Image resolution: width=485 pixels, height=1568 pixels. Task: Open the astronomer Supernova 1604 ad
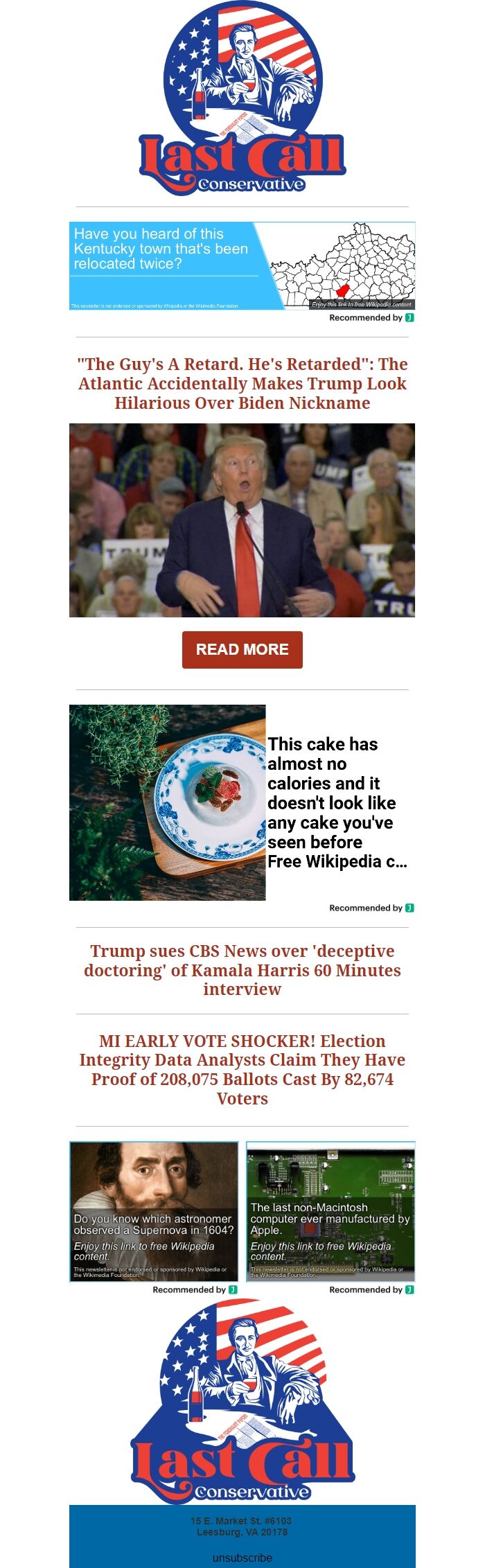pyautogui.click(x=154, y=1211)
